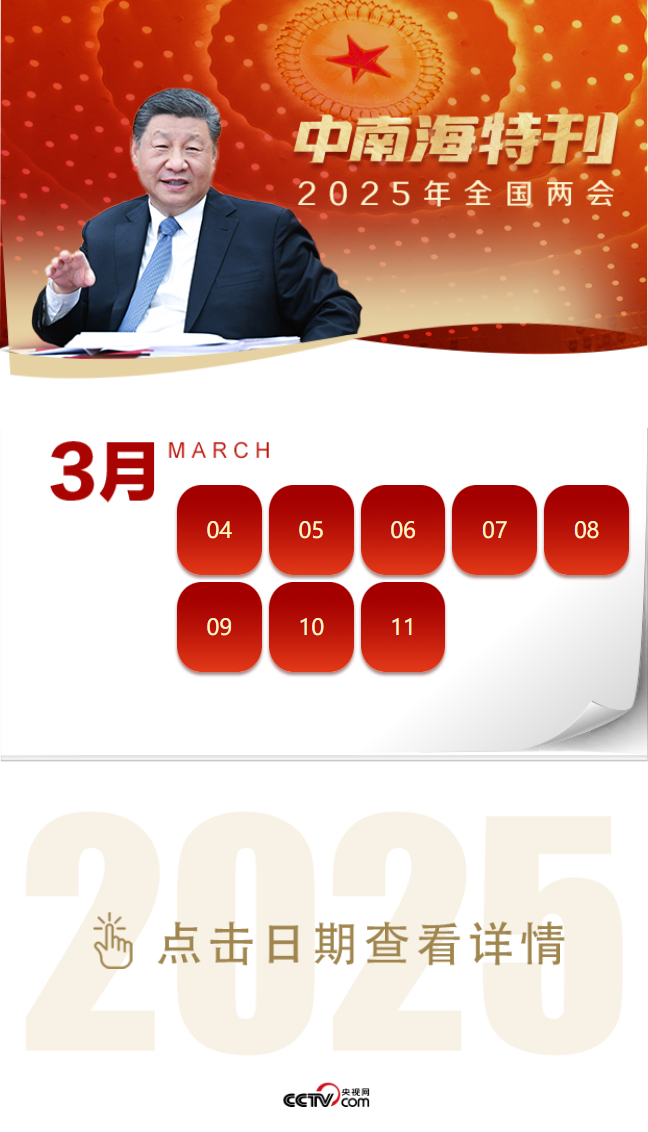The width and height of the screenshot is (648, 1132).
Task: Select date 05 on the calendar
Action: pos(311,530)
